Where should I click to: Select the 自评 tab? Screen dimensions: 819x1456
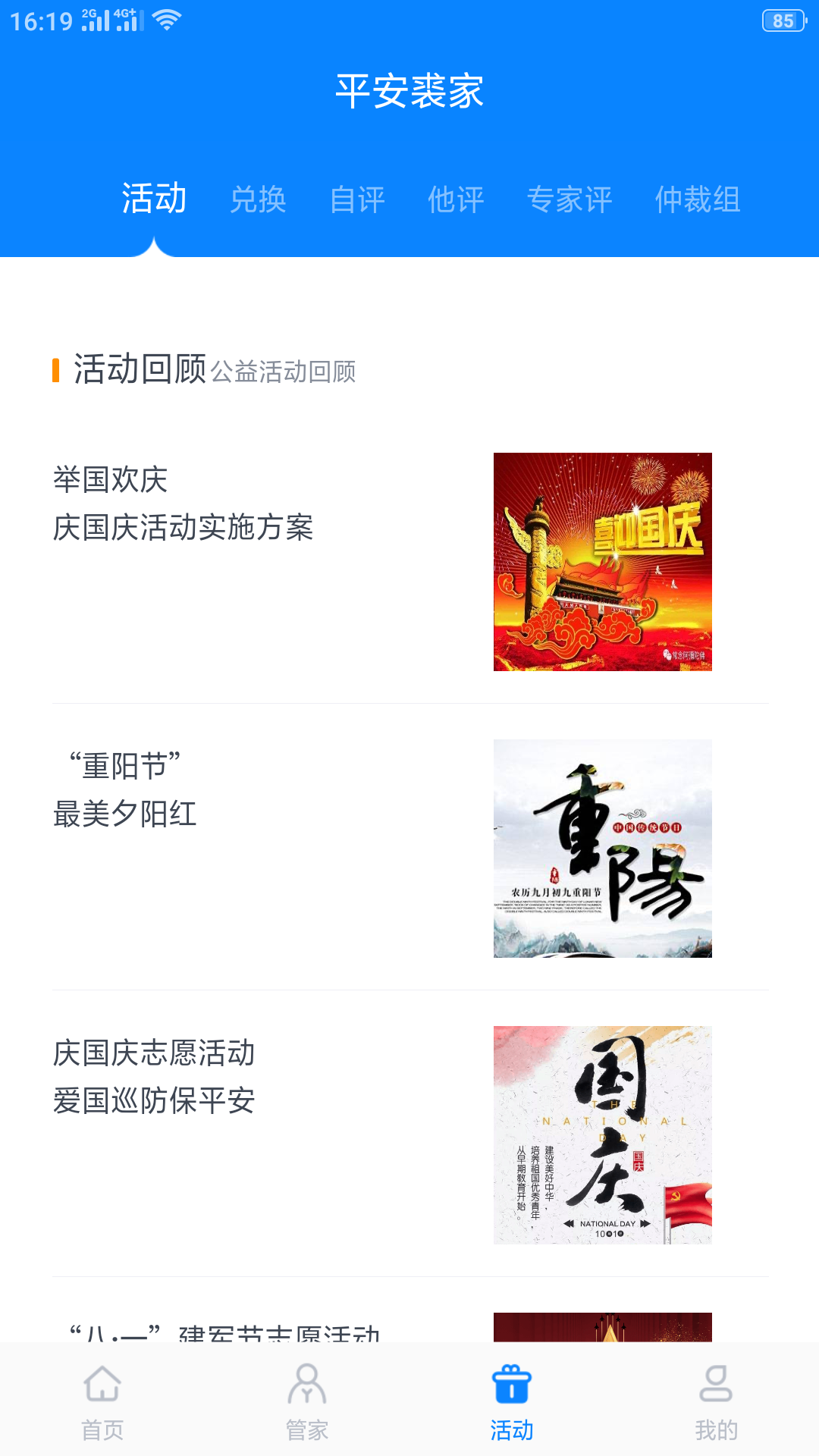tap(357, 200)
